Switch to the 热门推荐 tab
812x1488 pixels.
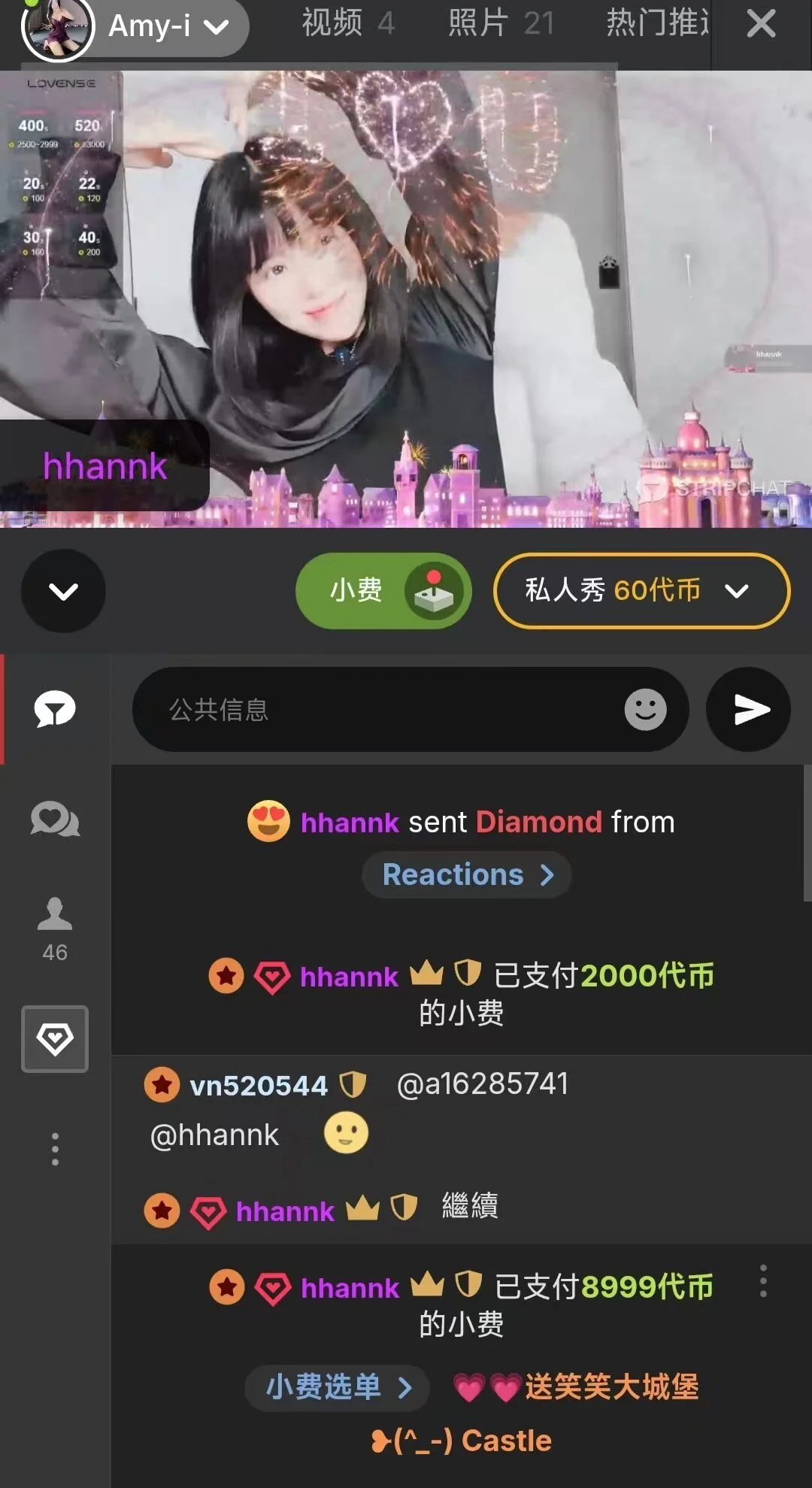pyautogui.click(x=657, y=23)
